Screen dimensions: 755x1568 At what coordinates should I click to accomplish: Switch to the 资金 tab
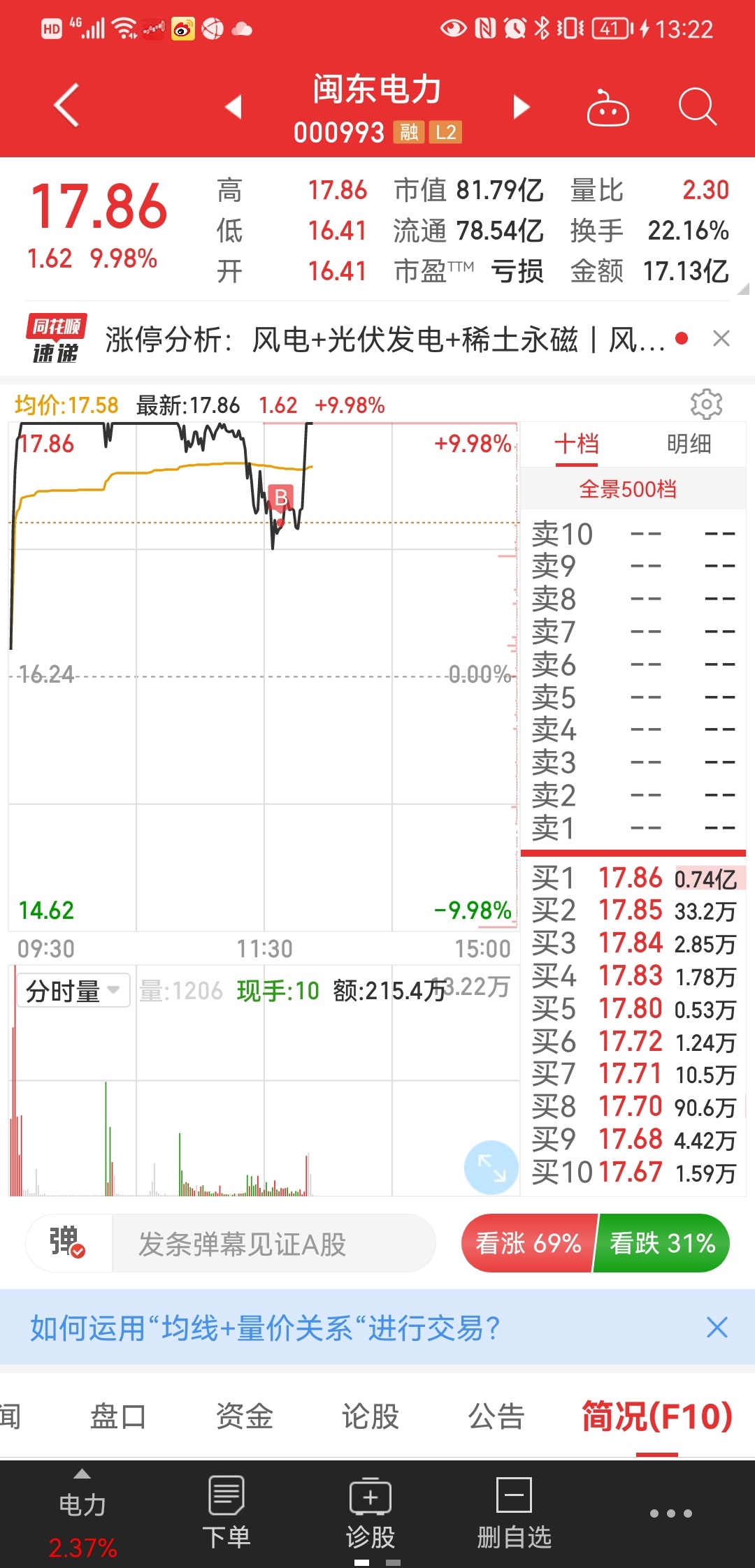coord(244,1416)
